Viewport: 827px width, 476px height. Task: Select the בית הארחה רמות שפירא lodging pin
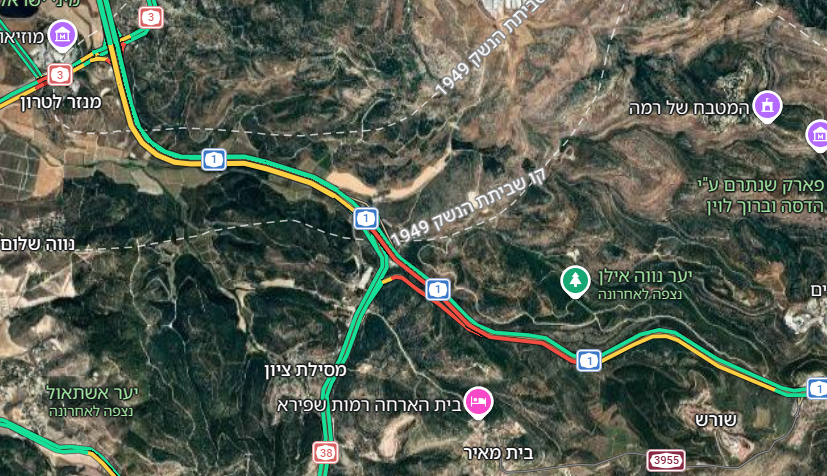coord(478,402)
